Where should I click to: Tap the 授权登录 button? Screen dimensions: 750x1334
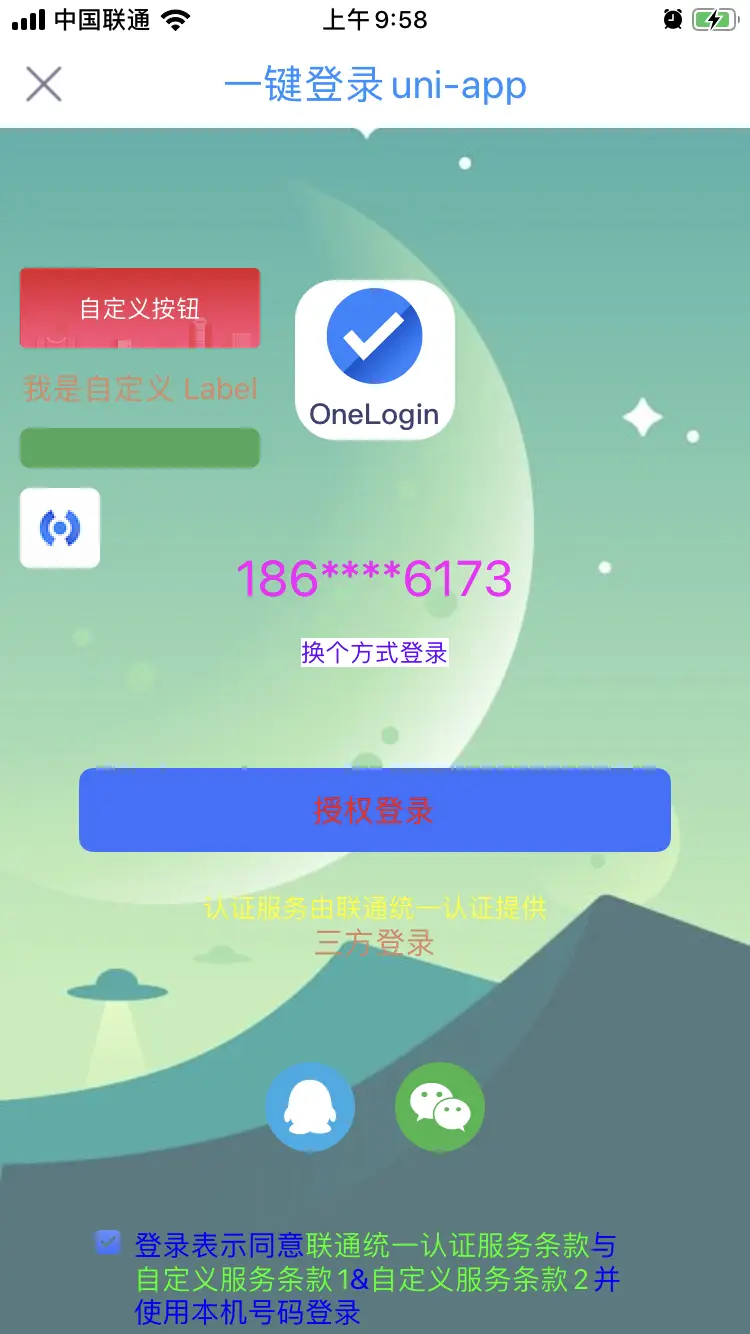tap(374, 810)
